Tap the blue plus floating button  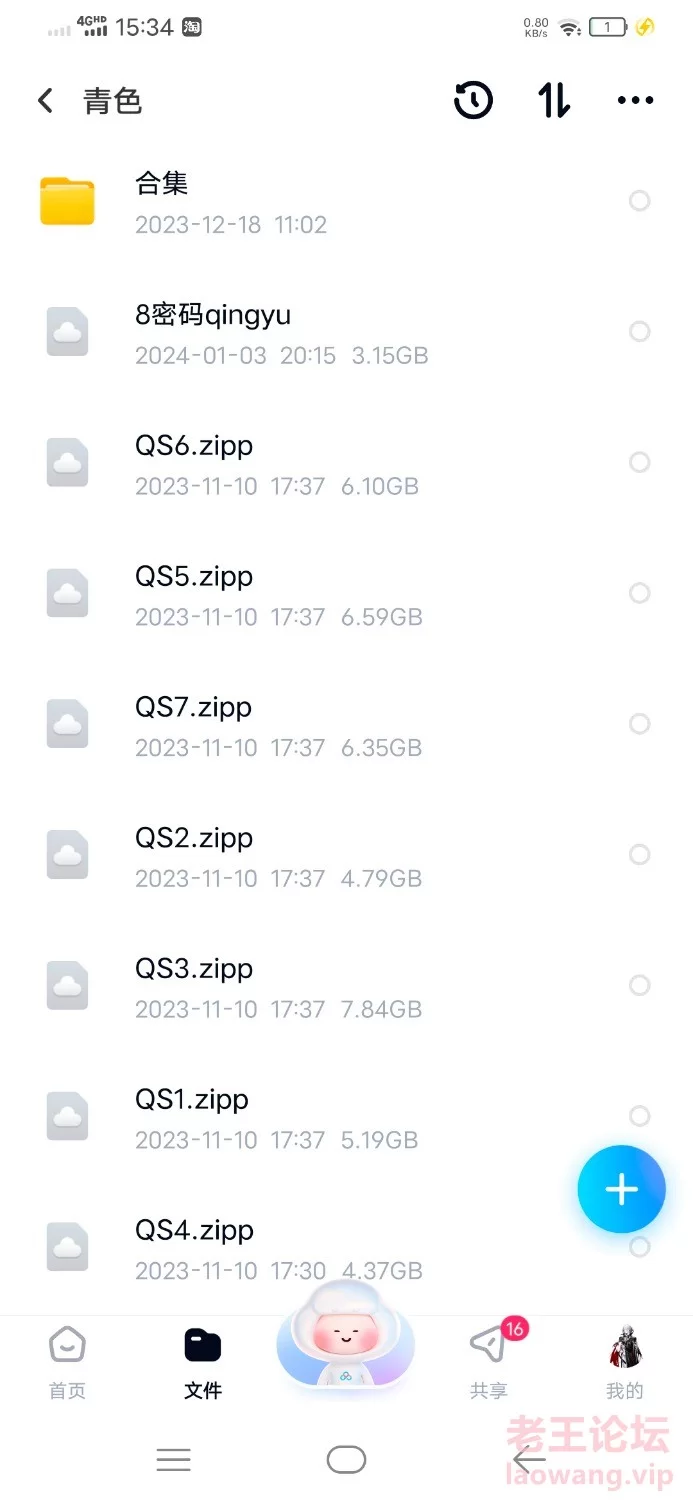(621, 1189)
